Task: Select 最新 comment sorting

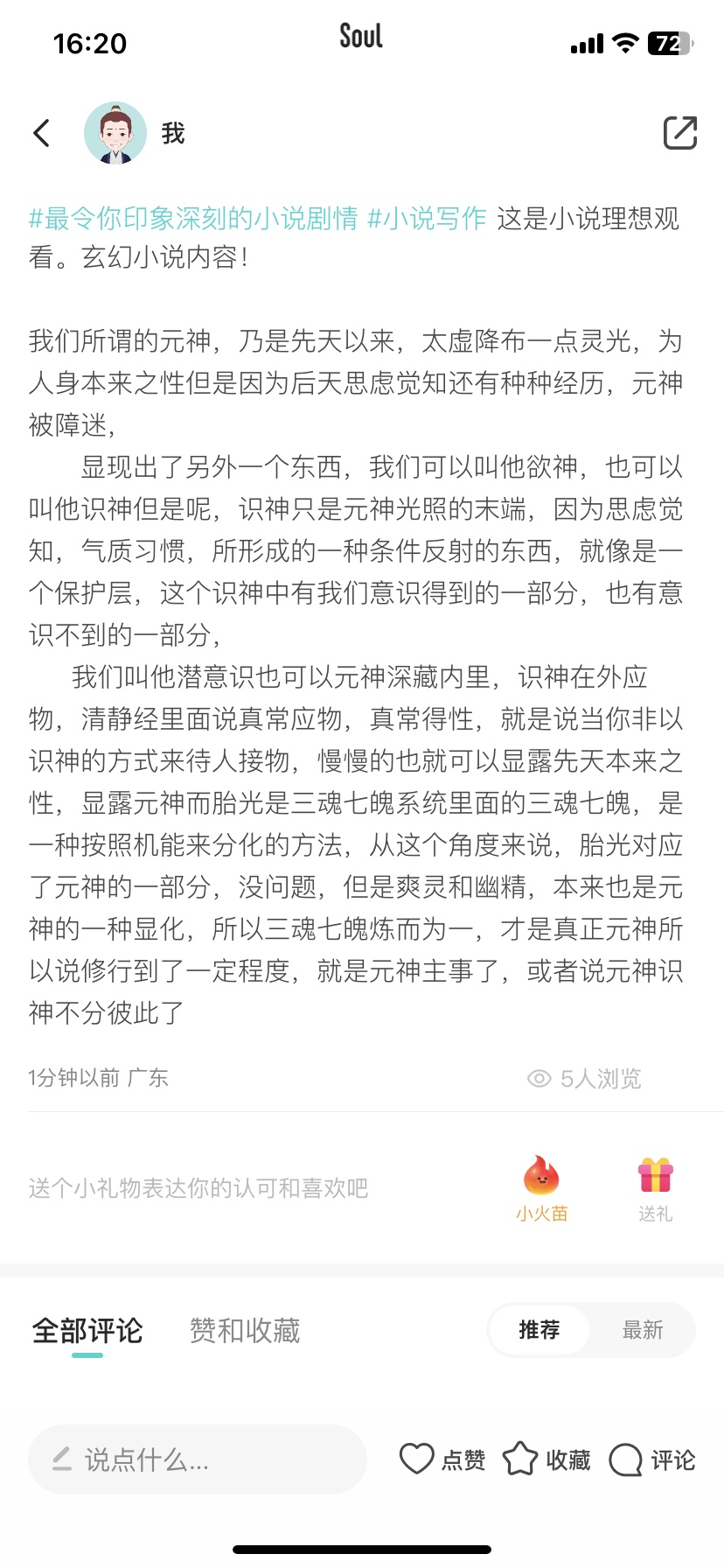Action: point(643,1331)
